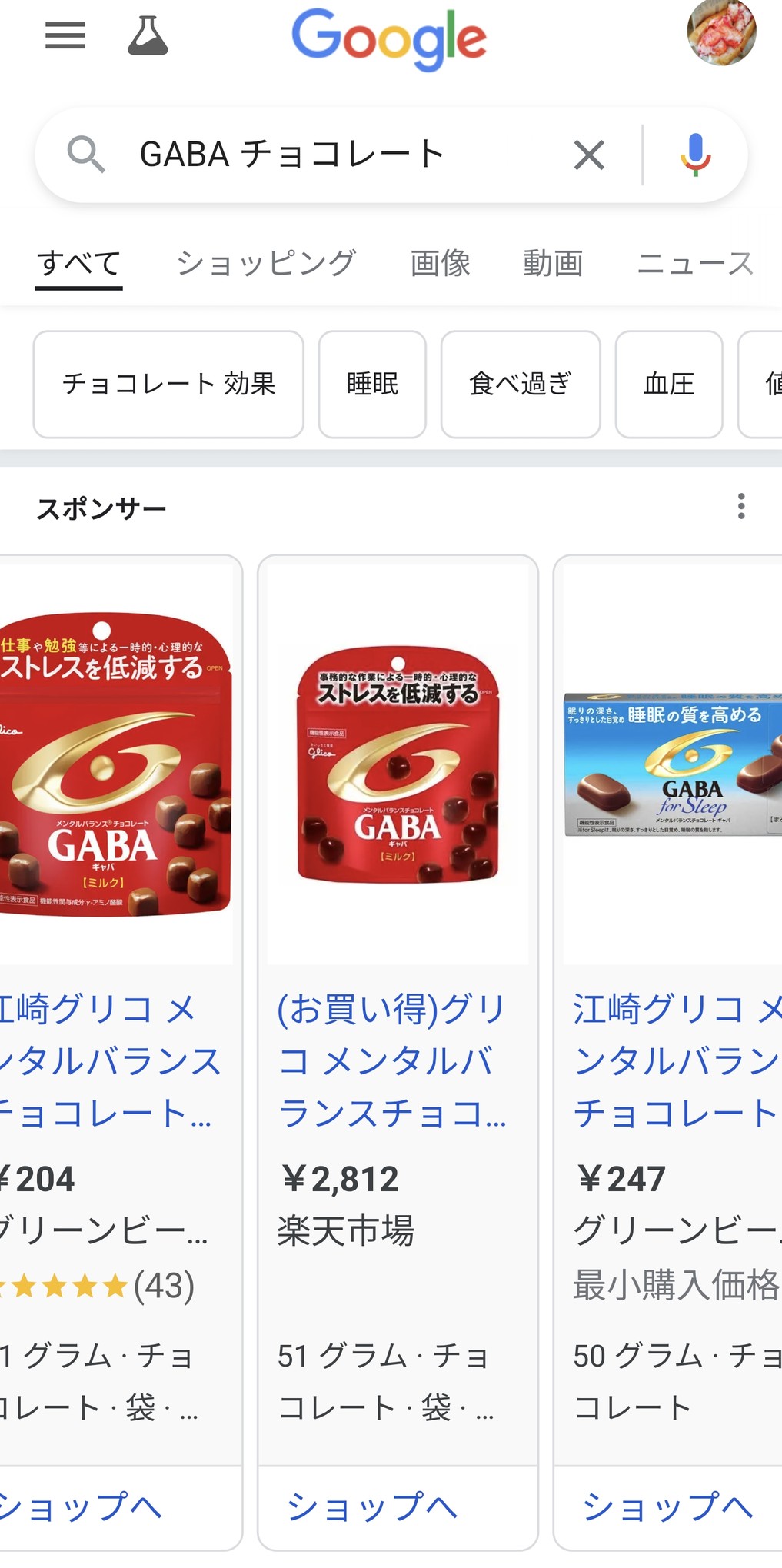Tap ショップへ under the ¥247 product

pos(667,1506)
